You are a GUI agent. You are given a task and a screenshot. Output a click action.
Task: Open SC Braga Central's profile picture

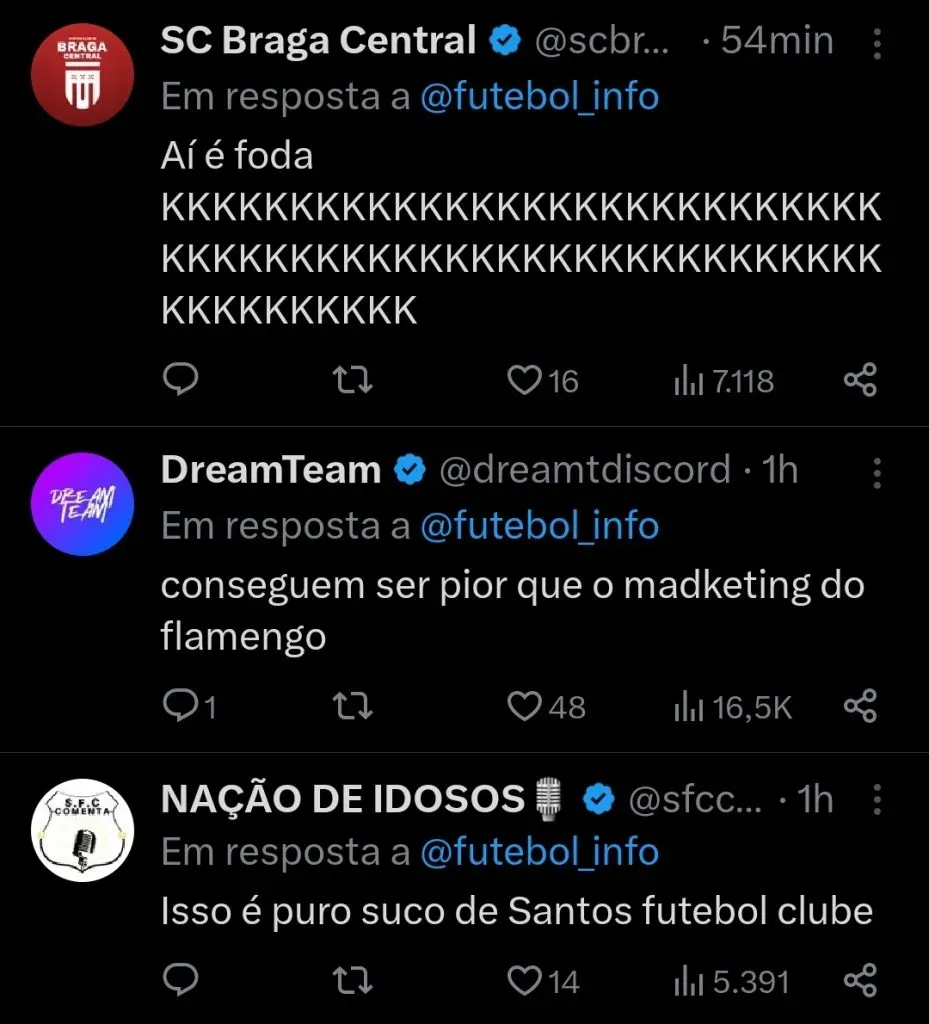(x=82, y=77)
